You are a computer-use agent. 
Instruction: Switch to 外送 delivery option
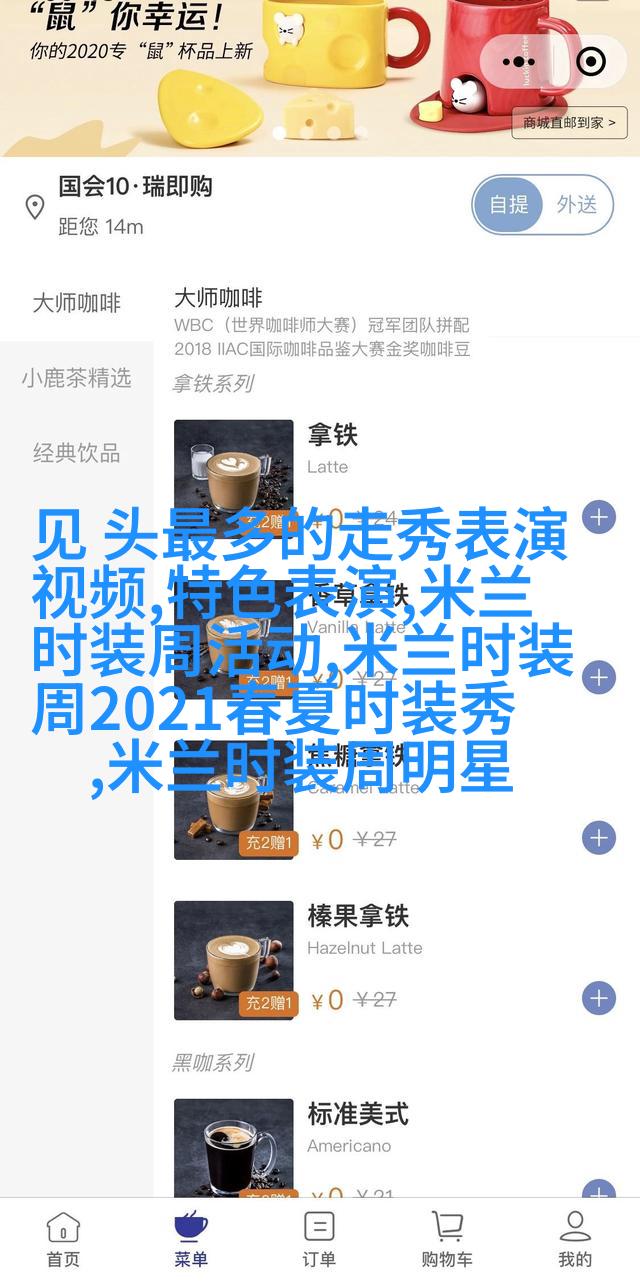pos(577,205)
